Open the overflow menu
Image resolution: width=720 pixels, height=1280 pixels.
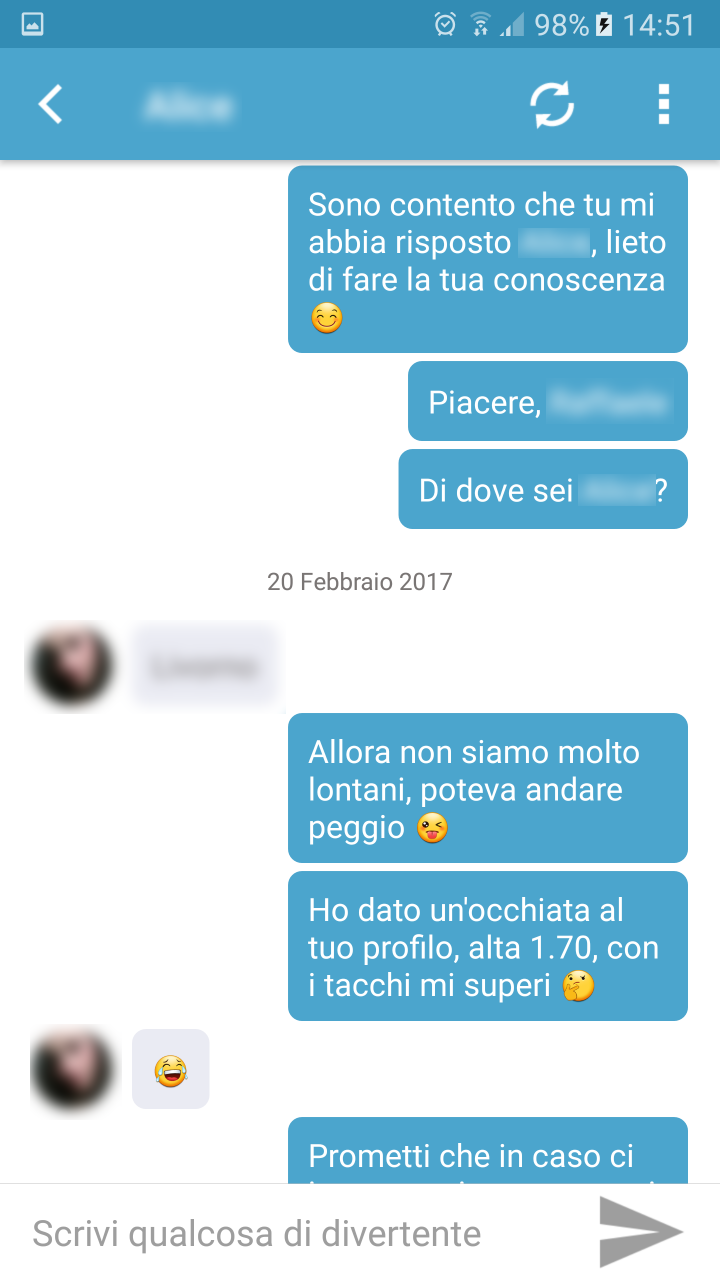pyautogui.click(x=663, y=104)
